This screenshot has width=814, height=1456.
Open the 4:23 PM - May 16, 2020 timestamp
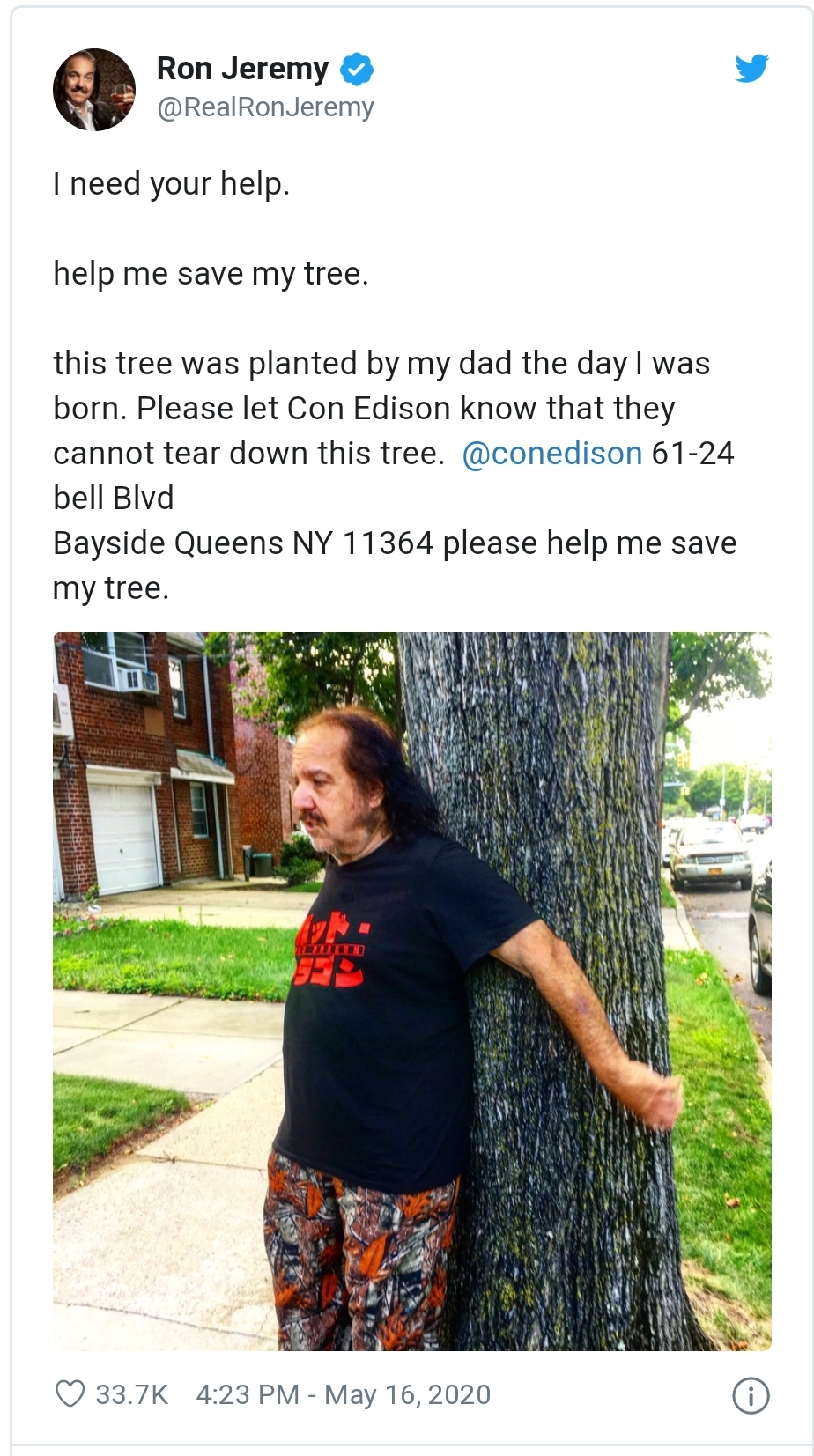[344, 1394]
